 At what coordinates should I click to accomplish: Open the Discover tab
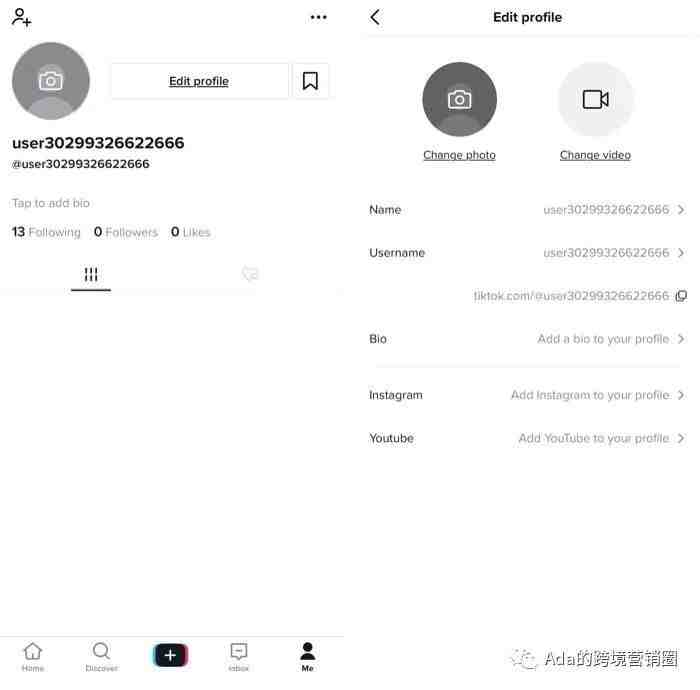coord(101,656)
